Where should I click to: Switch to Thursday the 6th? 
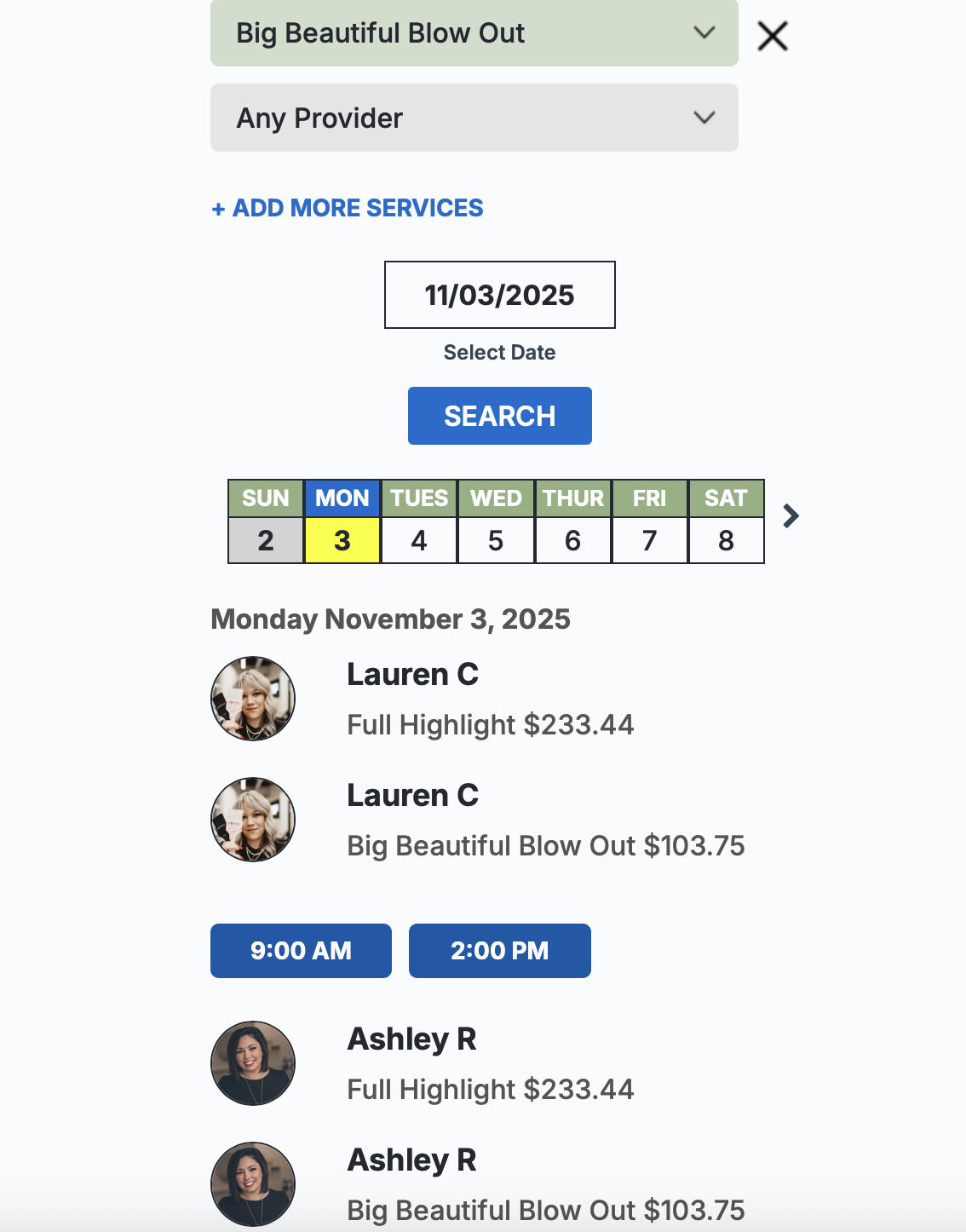click(572, 540)
